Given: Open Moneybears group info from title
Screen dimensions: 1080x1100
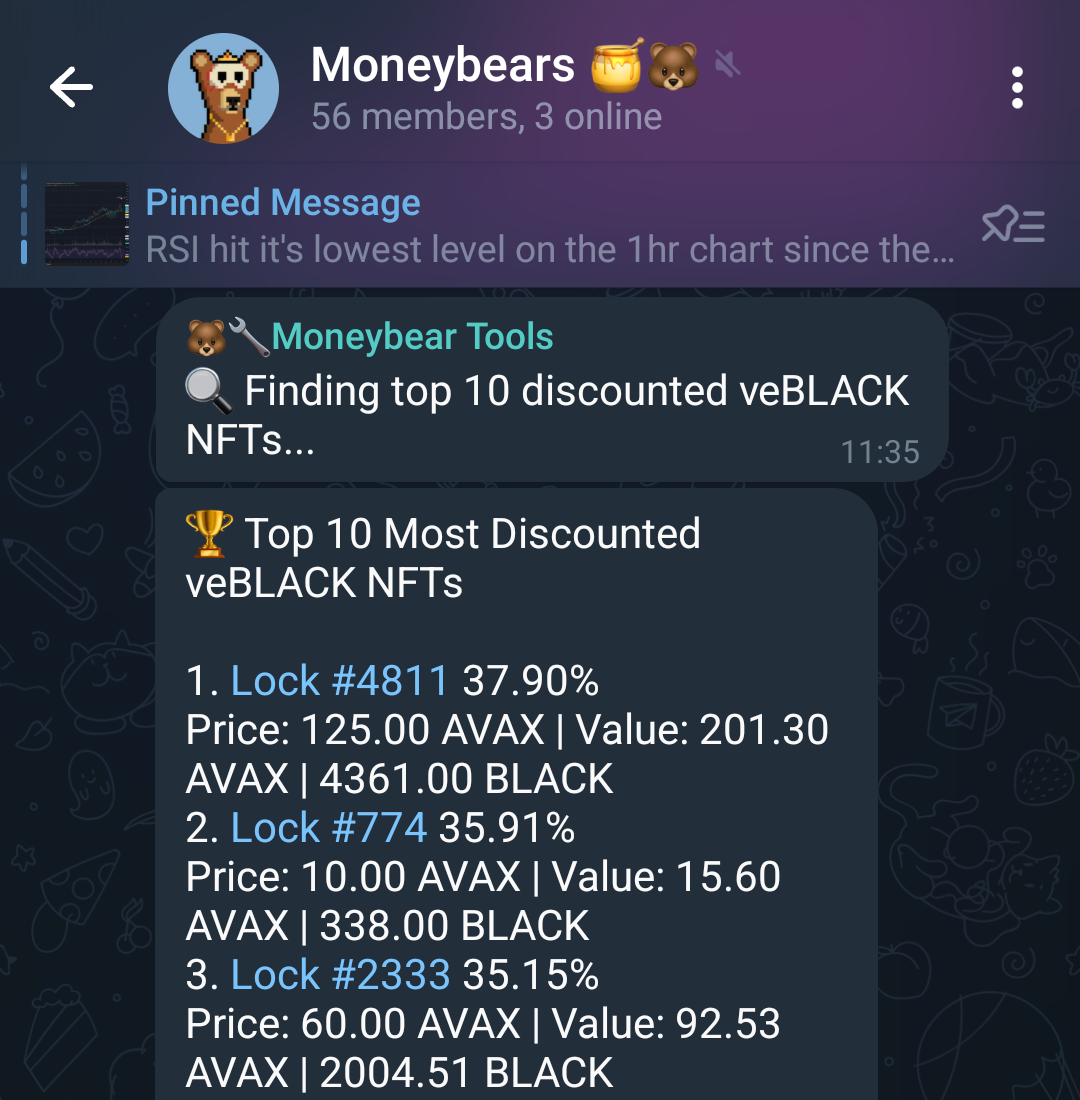Looking at the screenshot, I should tap(443, 68).
